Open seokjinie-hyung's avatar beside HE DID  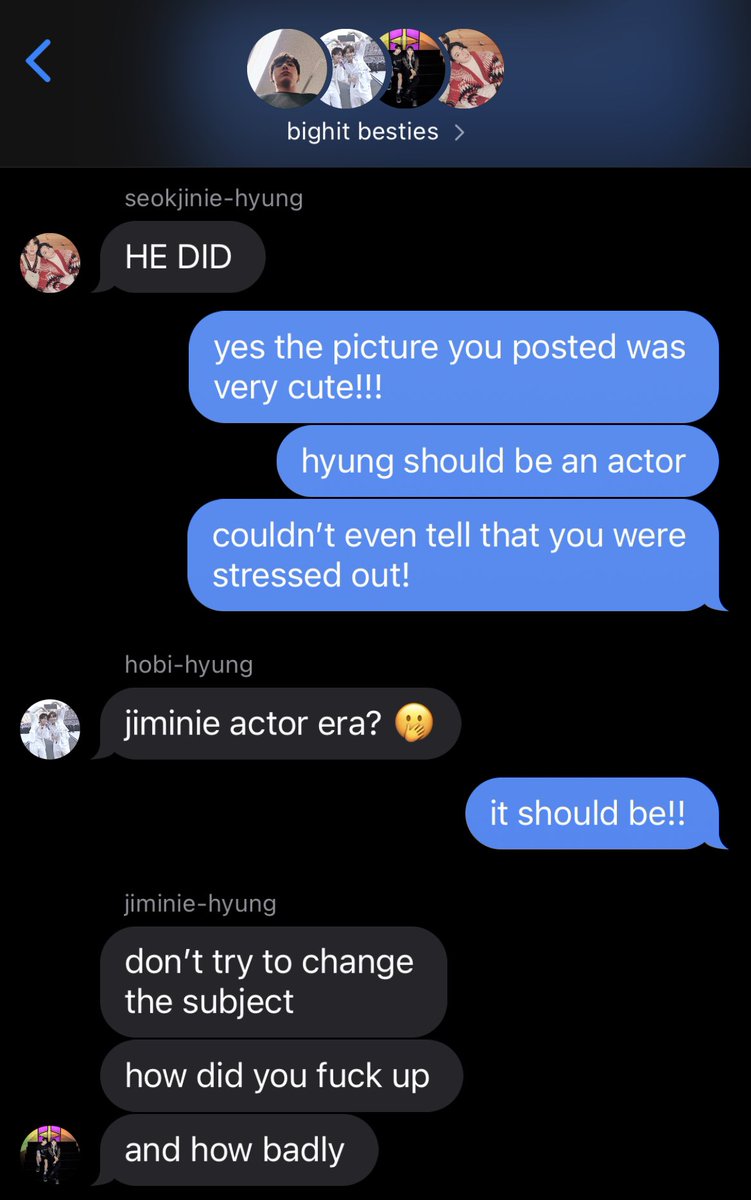click(50, 262)
